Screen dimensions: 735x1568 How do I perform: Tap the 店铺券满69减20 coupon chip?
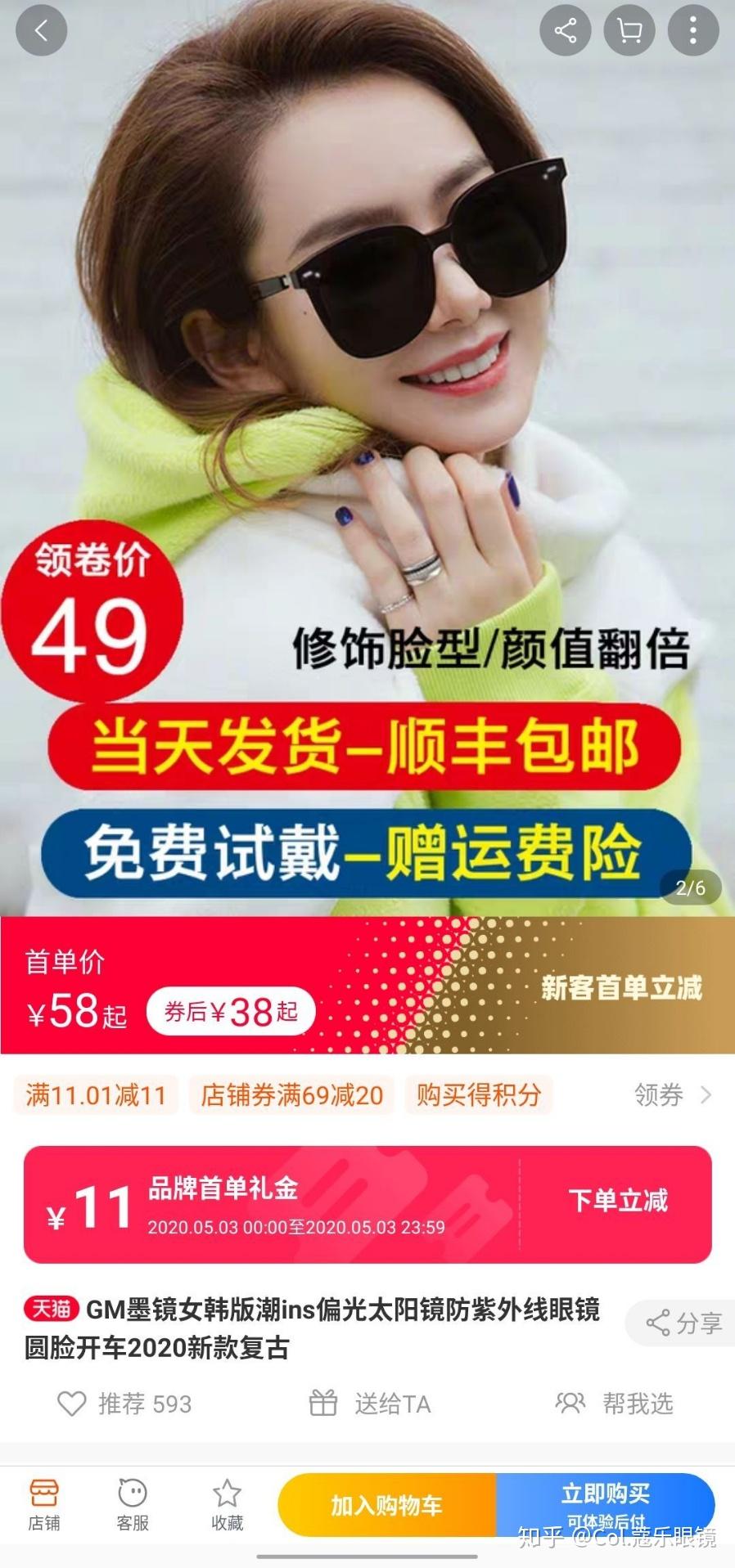(x=291, y=1094)
